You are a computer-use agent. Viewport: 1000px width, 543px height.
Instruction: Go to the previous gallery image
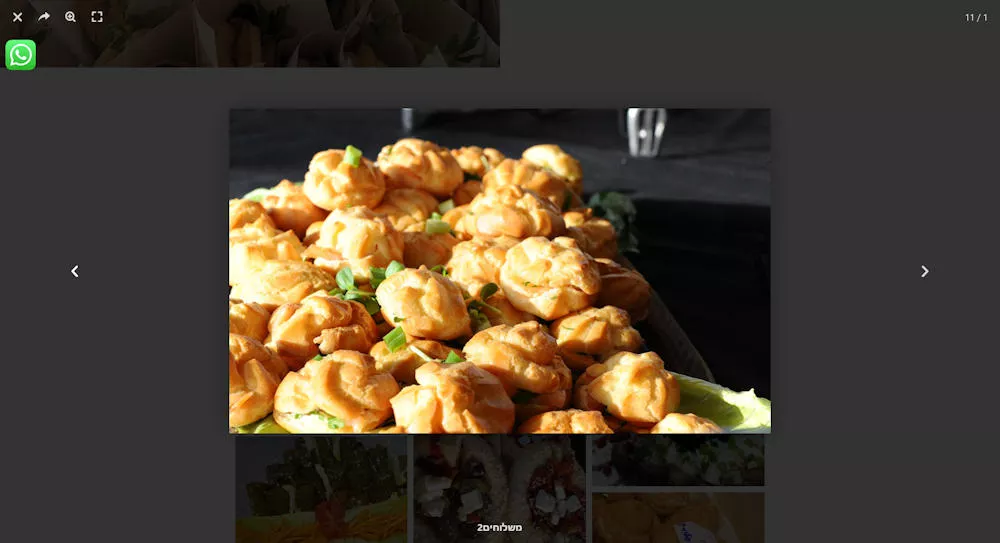click(75, 271)
